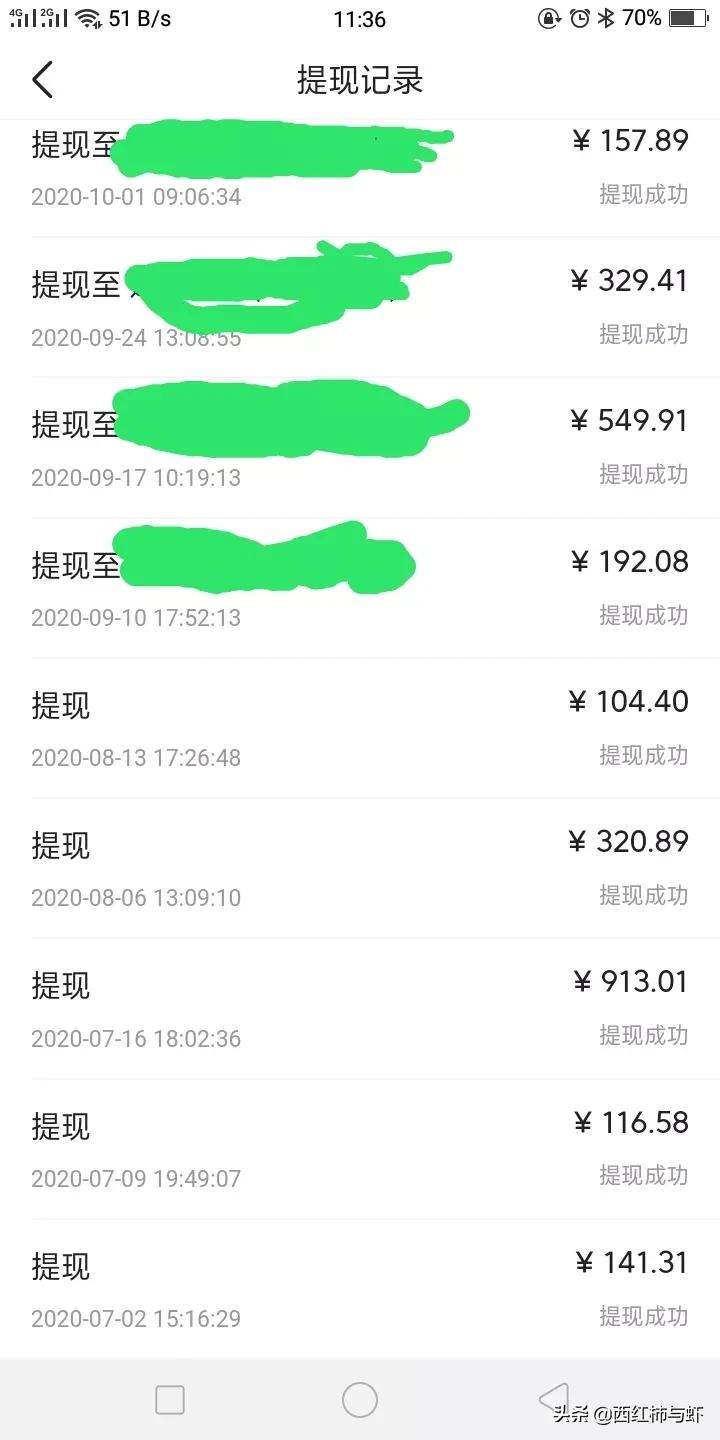720x1440 pixels.
Task: Tap the back arrow to exit 提现记录
Action: [42, 79]
